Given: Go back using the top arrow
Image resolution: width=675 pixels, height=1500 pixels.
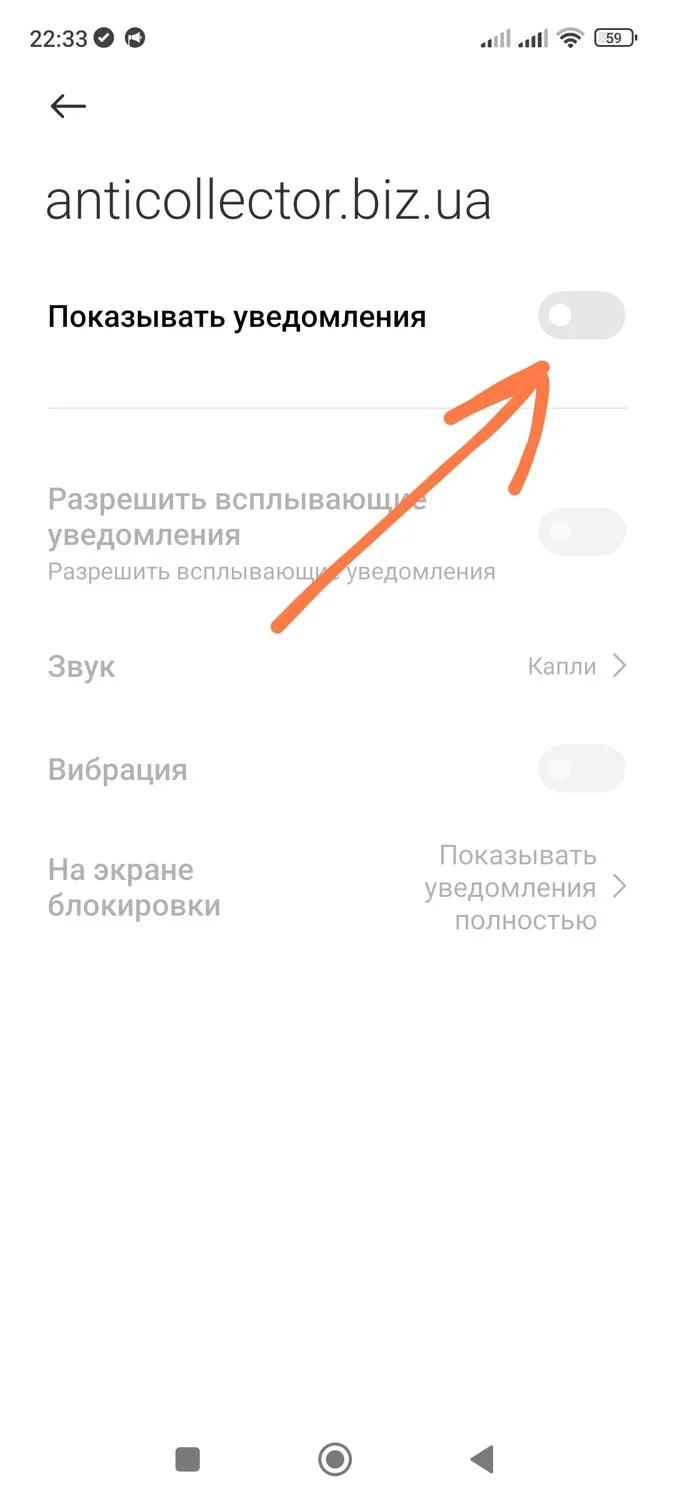Looking at the screenshot, I should pyautogui.click(x=68, y=106).
